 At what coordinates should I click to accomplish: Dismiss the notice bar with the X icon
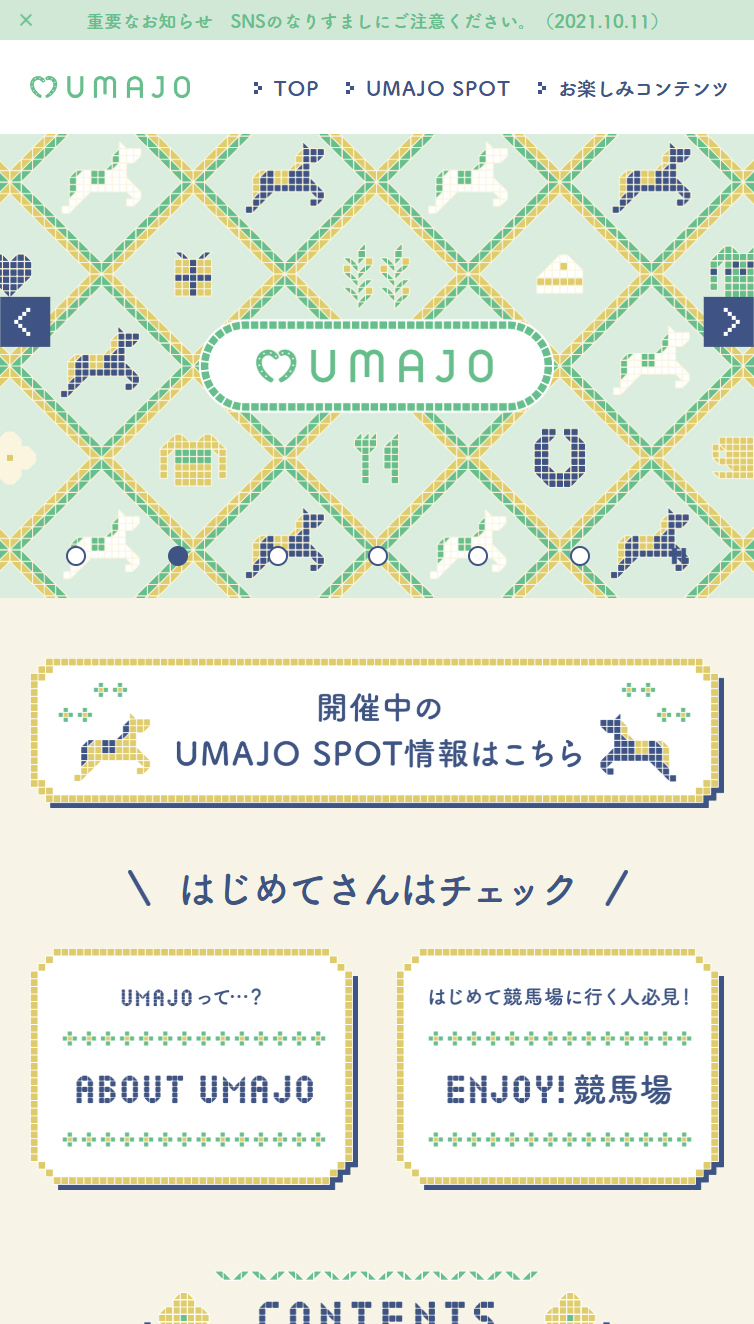pyautogui.click(x=25, y=18)
